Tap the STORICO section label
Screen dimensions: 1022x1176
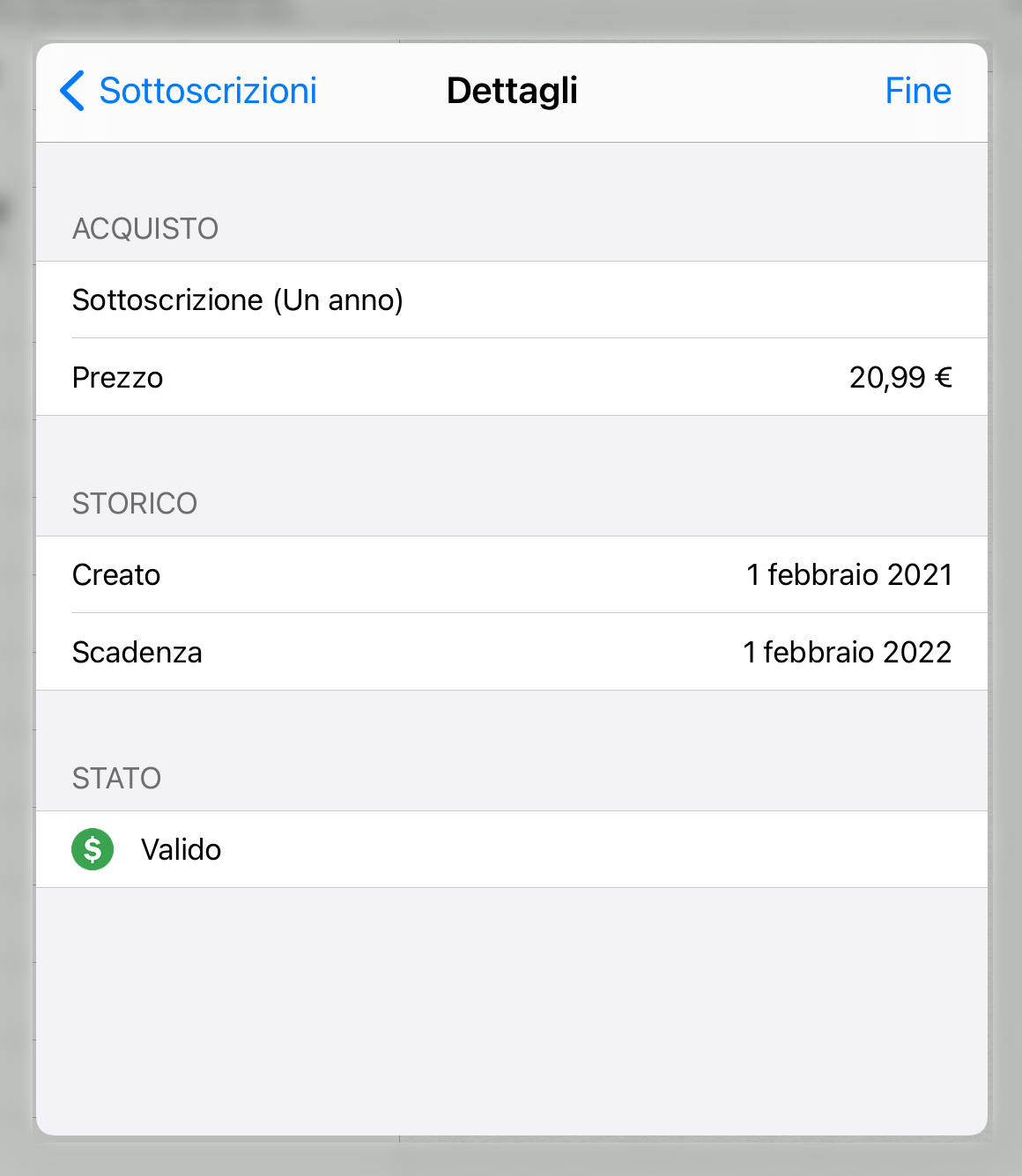[x=134, y=503]
